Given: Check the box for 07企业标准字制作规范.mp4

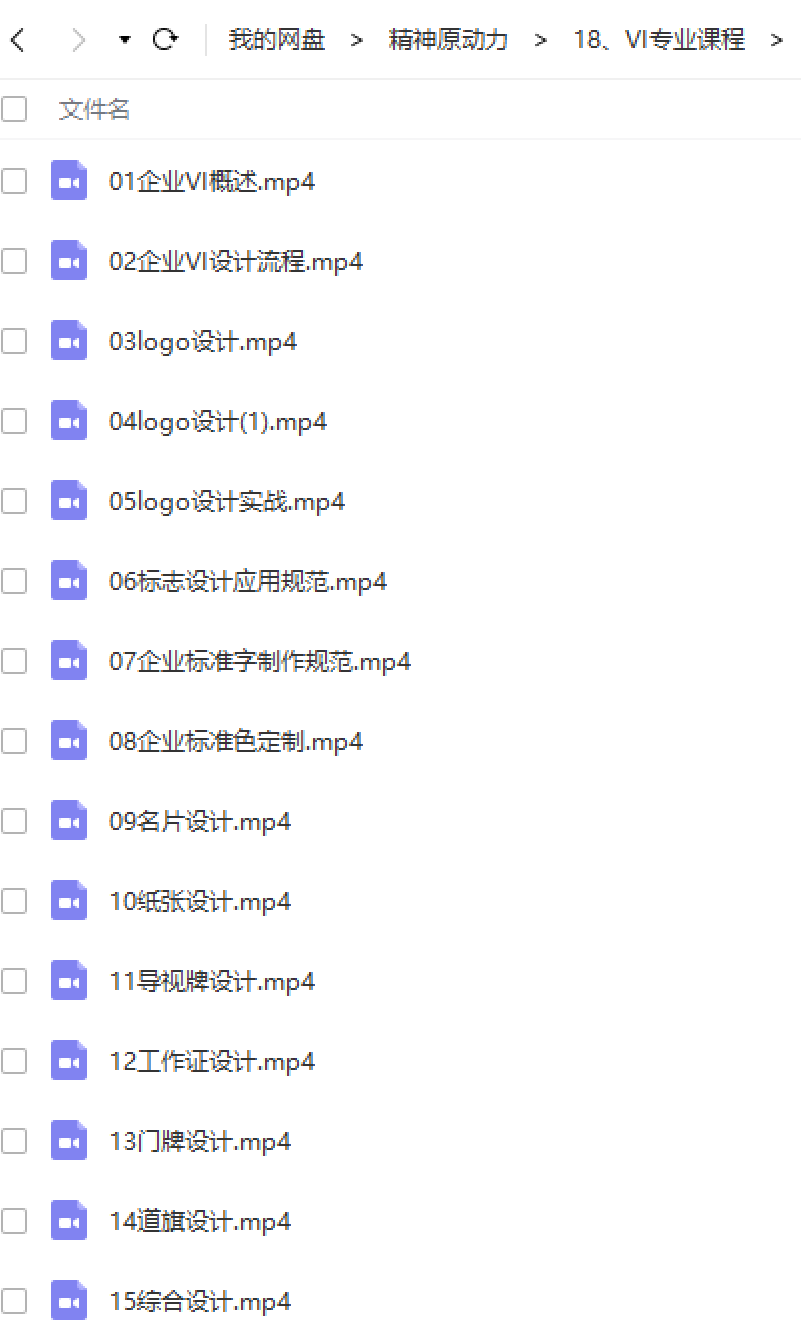Looking at the screenshot, I should click(x=14, y=662).
